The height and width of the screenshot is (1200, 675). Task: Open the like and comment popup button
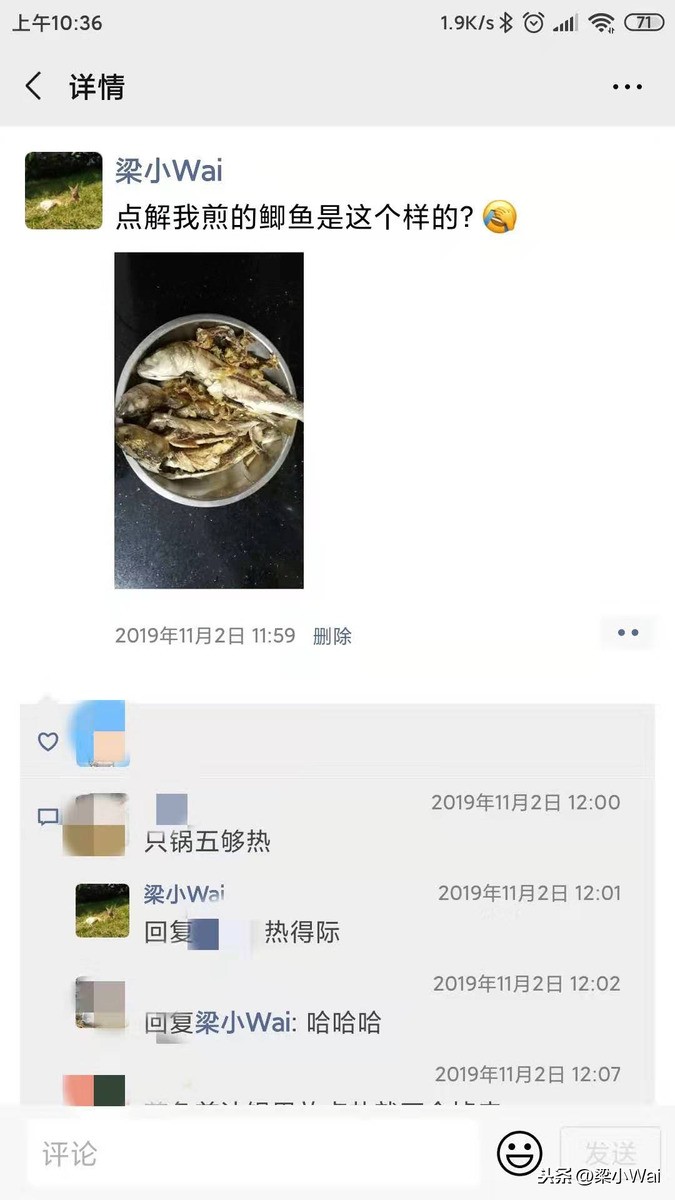pyautogui.click(x=627, y=633)
